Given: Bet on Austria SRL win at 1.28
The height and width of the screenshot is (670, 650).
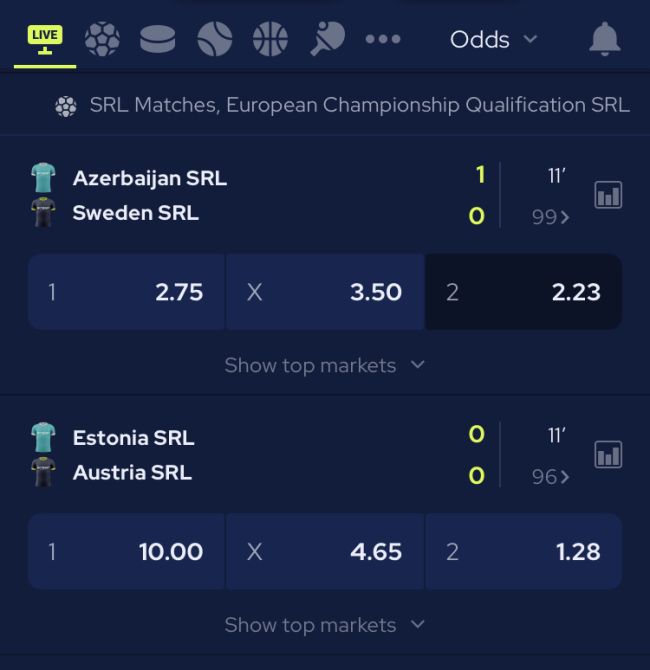Looking at the screenshot, I should pos(523,551).
